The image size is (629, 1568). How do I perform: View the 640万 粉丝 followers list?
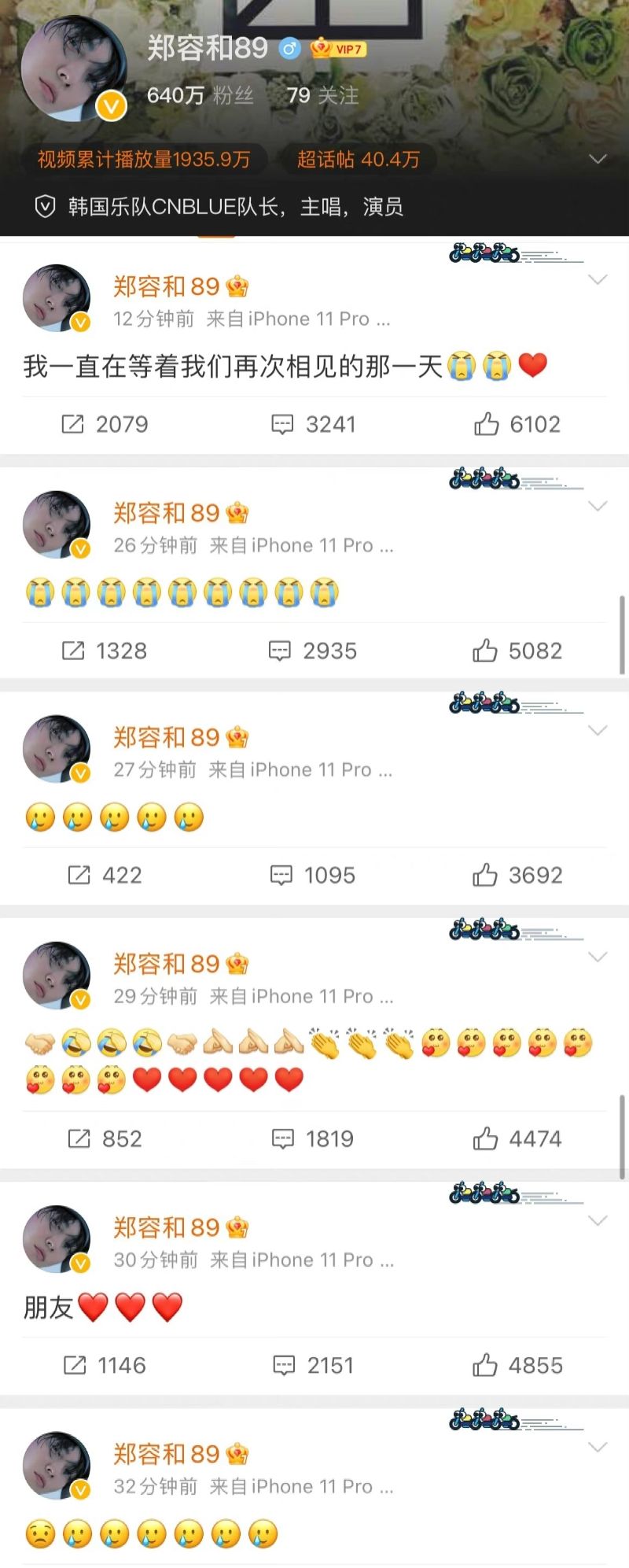tap(200, 95)
